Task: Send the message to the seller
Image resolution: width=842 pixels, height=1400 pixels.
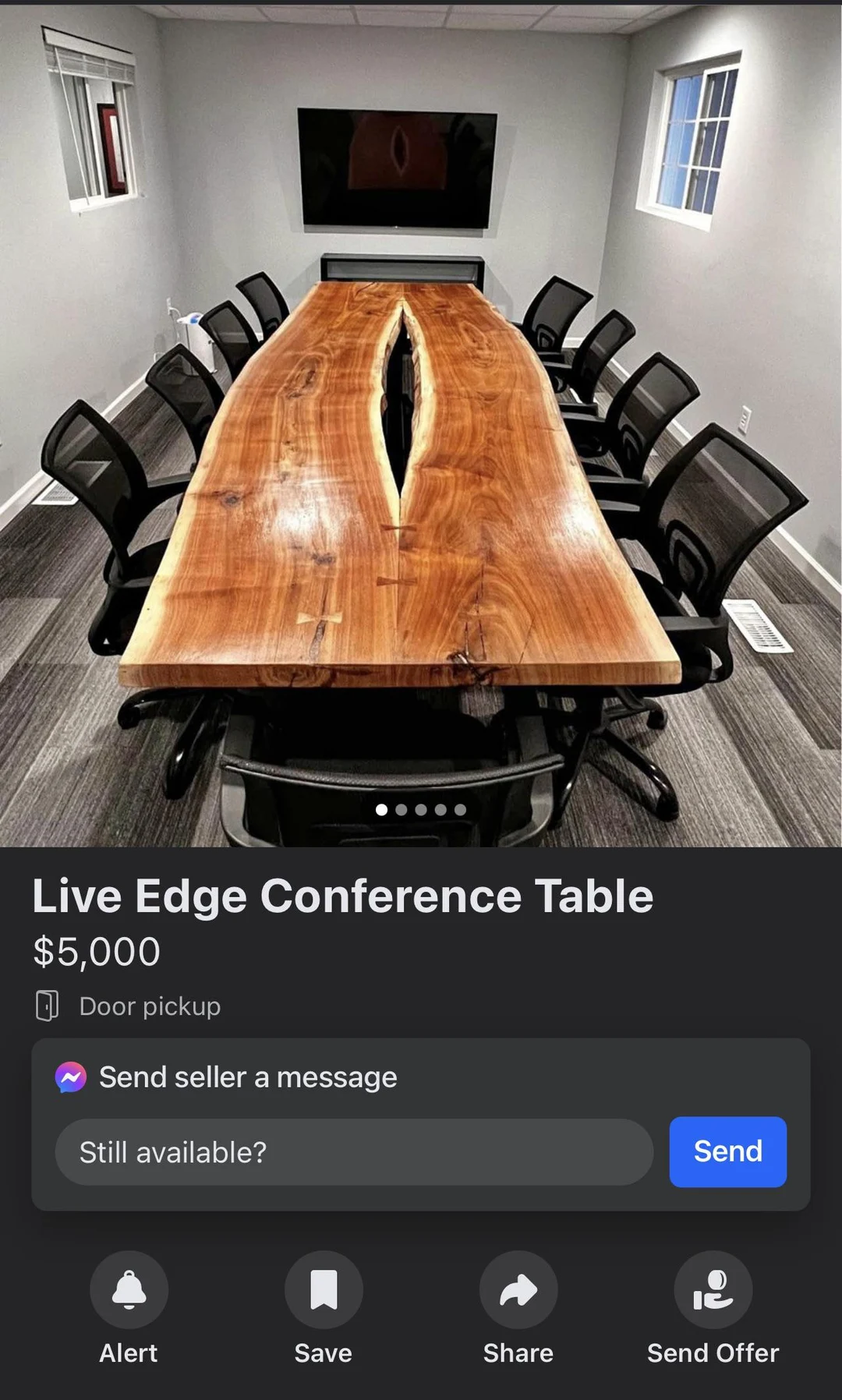Action: pos(727,1152)
